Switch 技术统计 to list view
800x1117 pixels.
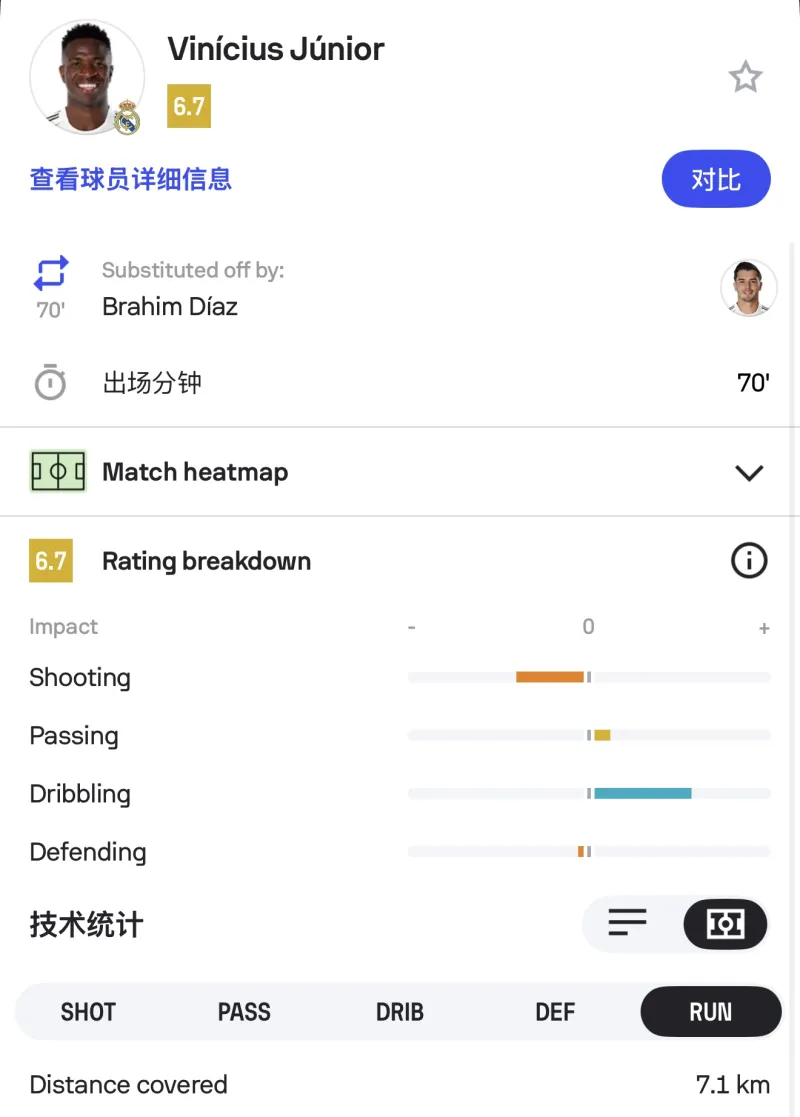pyautogui.click(x=628, y=923)
